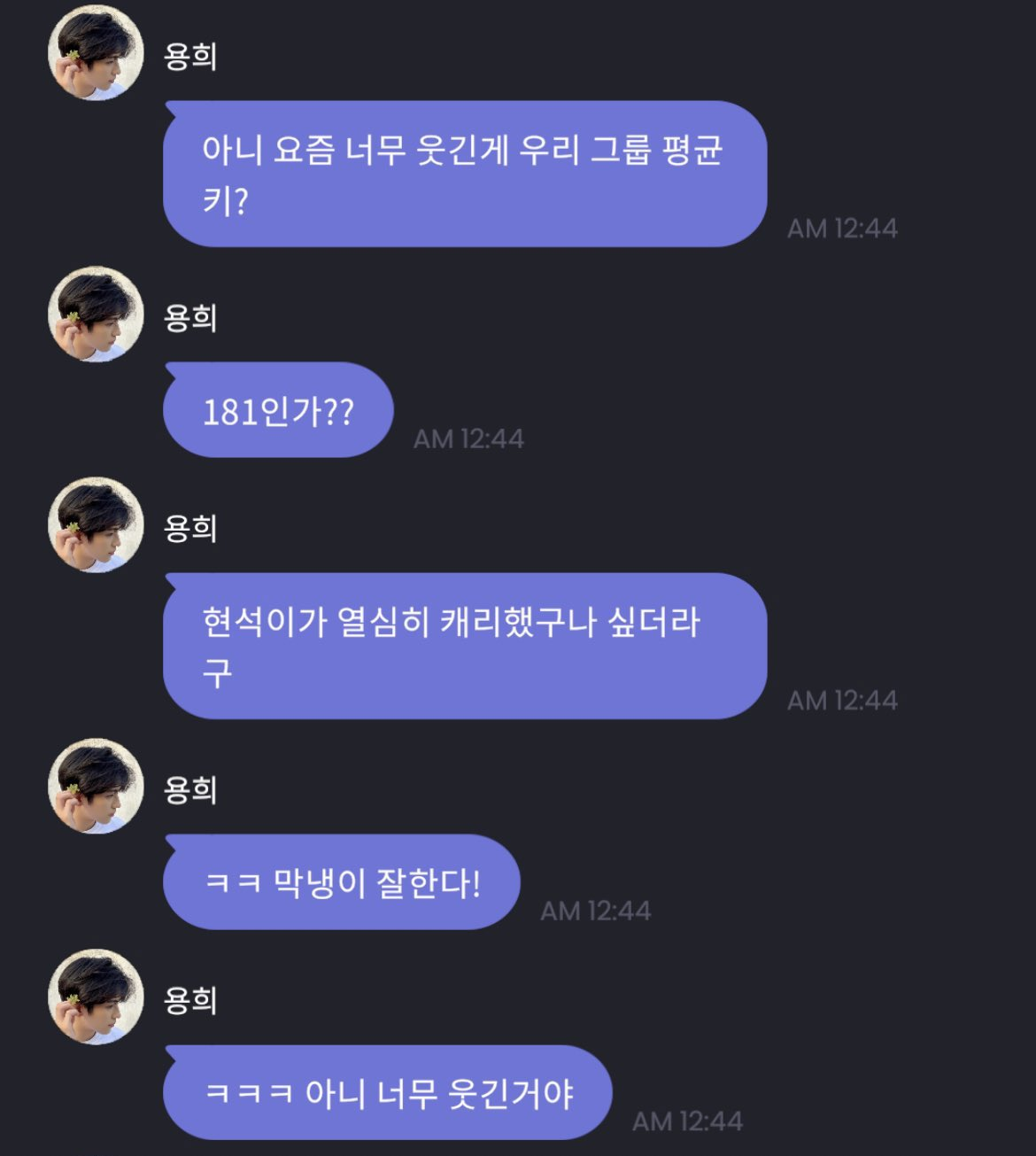Click the timestamp under ㅋㅋ 막냉이 잘한다!
The height and width of the screenshot is (1156, 1036).
(595, 910)
